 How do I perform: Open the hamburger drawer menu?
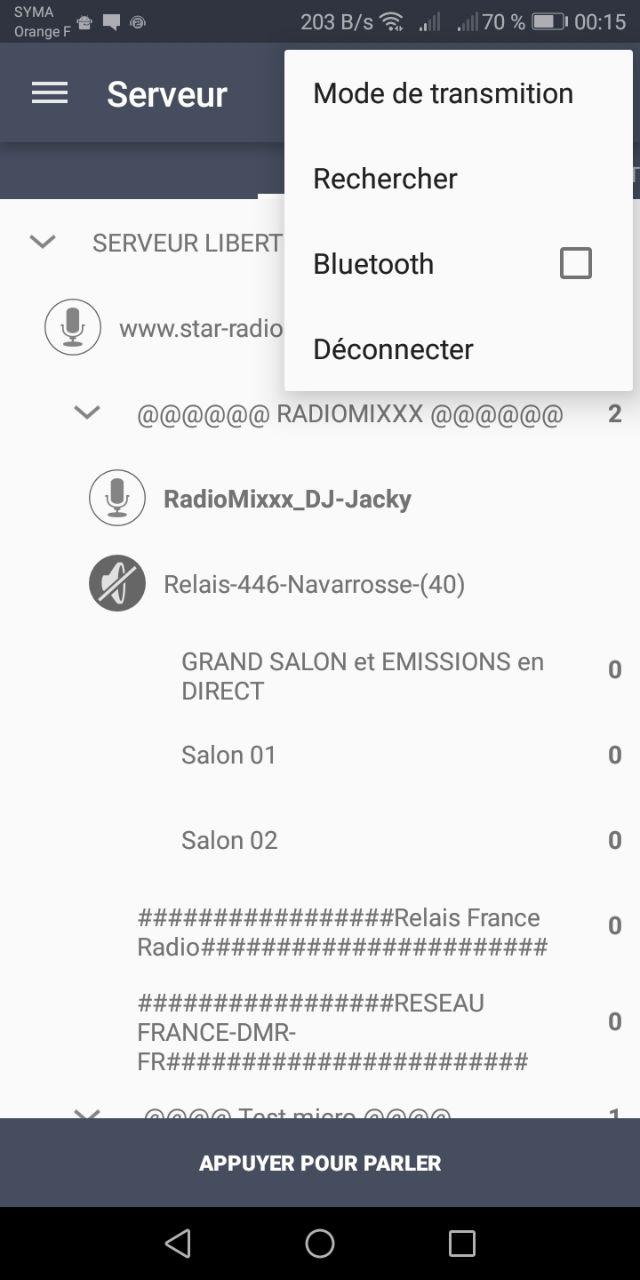click(50, 93)
